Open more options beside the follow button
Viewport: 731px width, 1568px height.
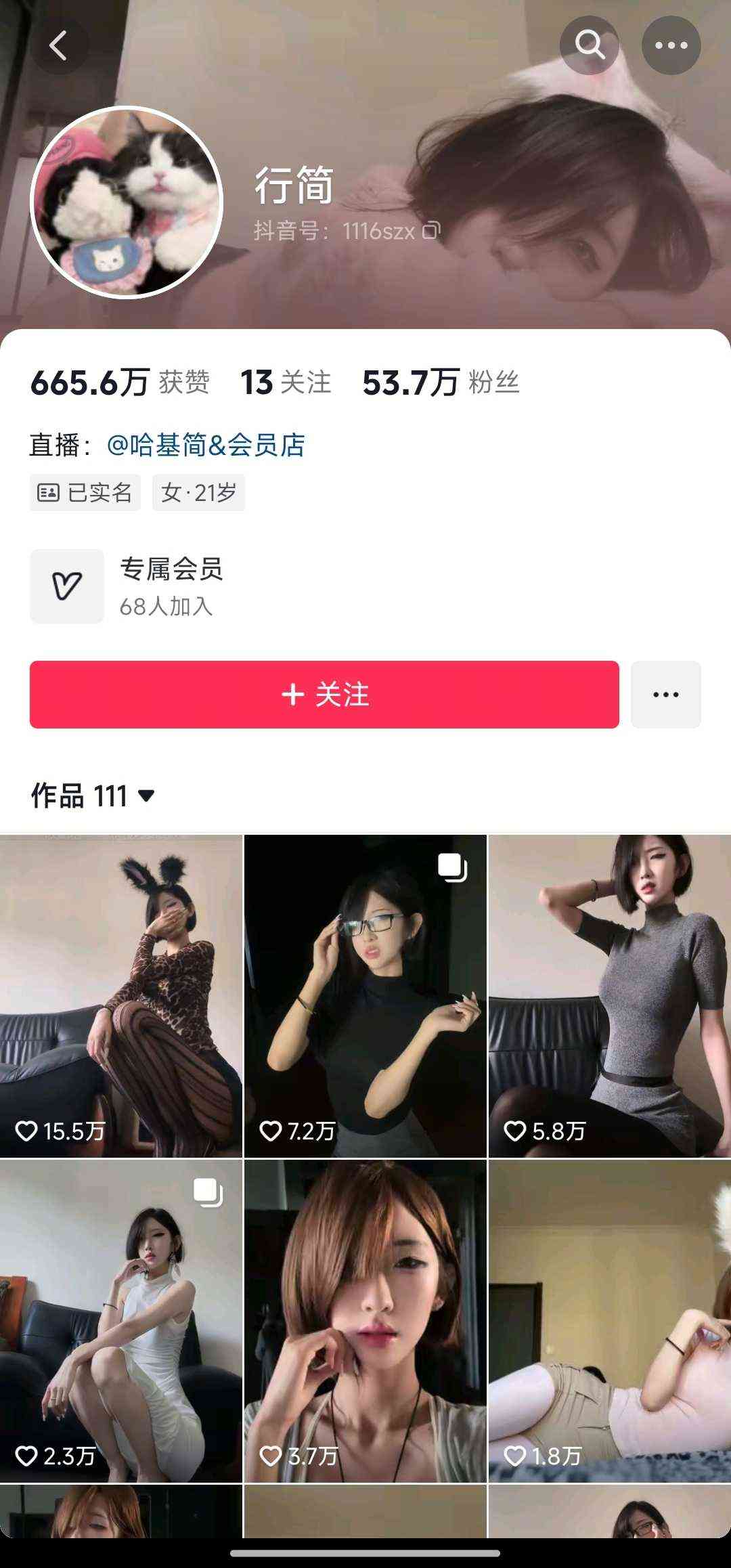(x=665, y=695)
